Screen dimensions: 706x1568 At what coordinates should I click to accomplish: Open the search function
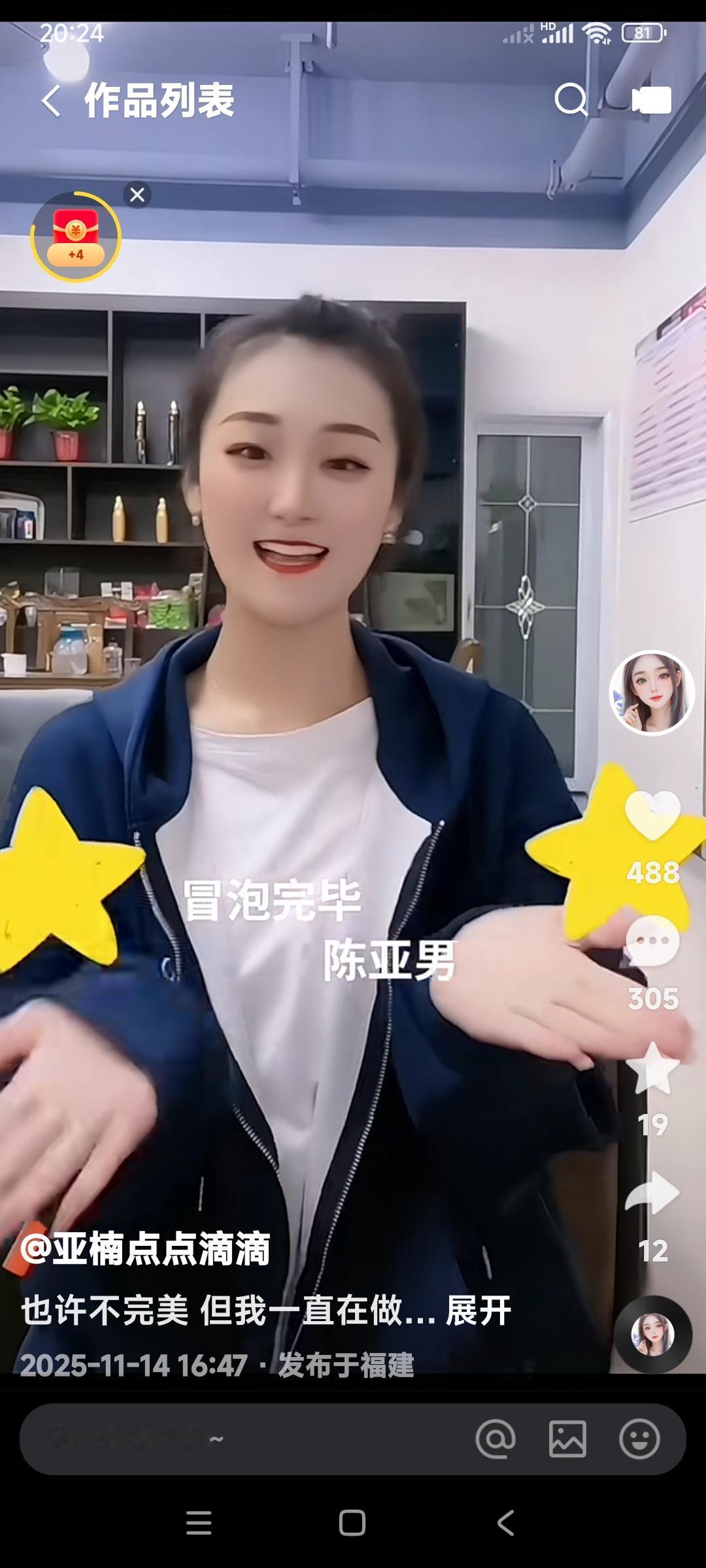pos(571,100)
